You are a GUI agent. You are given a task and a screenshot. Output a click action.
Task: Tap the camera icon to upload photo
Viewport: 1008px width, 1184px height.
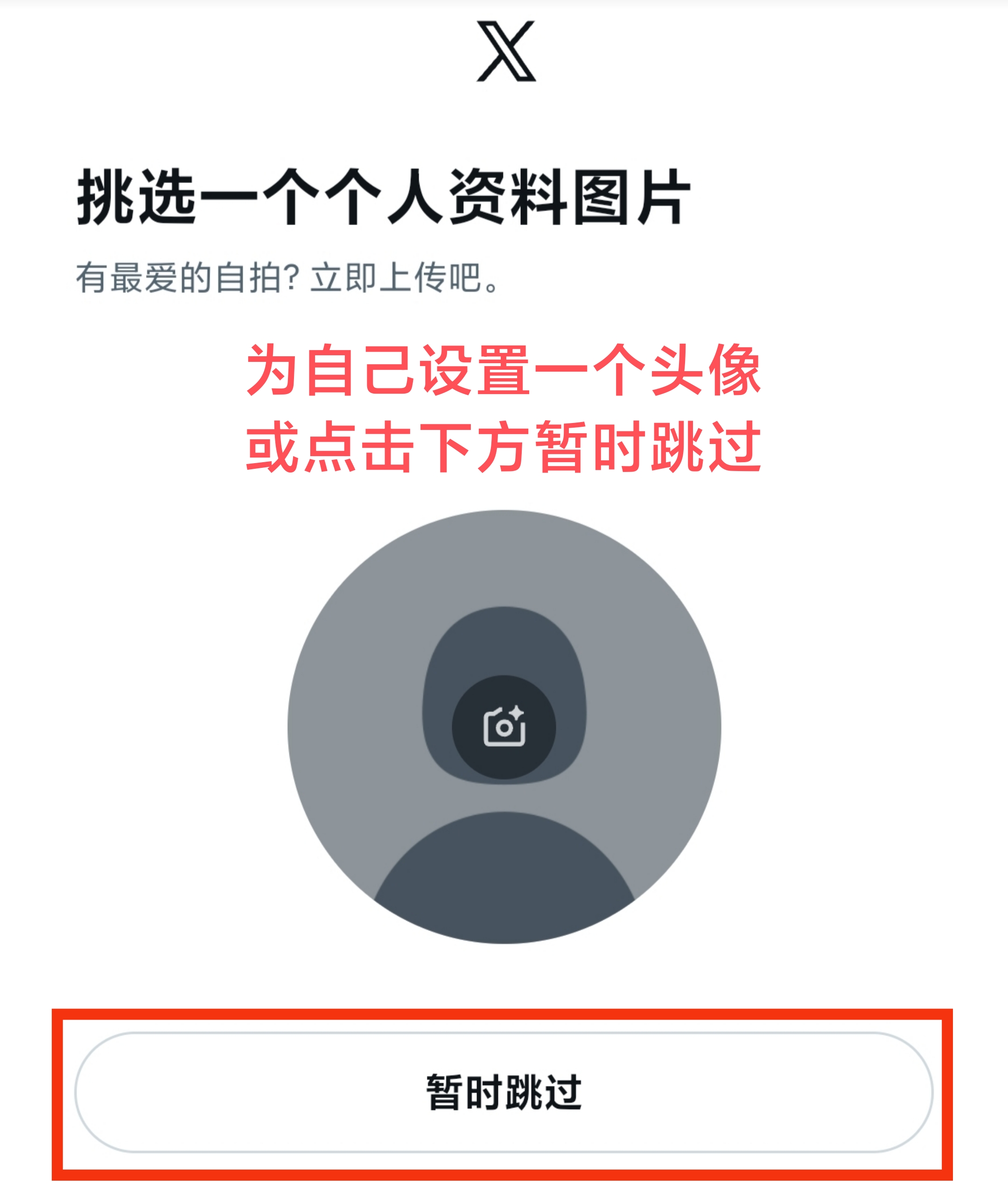(x=504, y=727)
